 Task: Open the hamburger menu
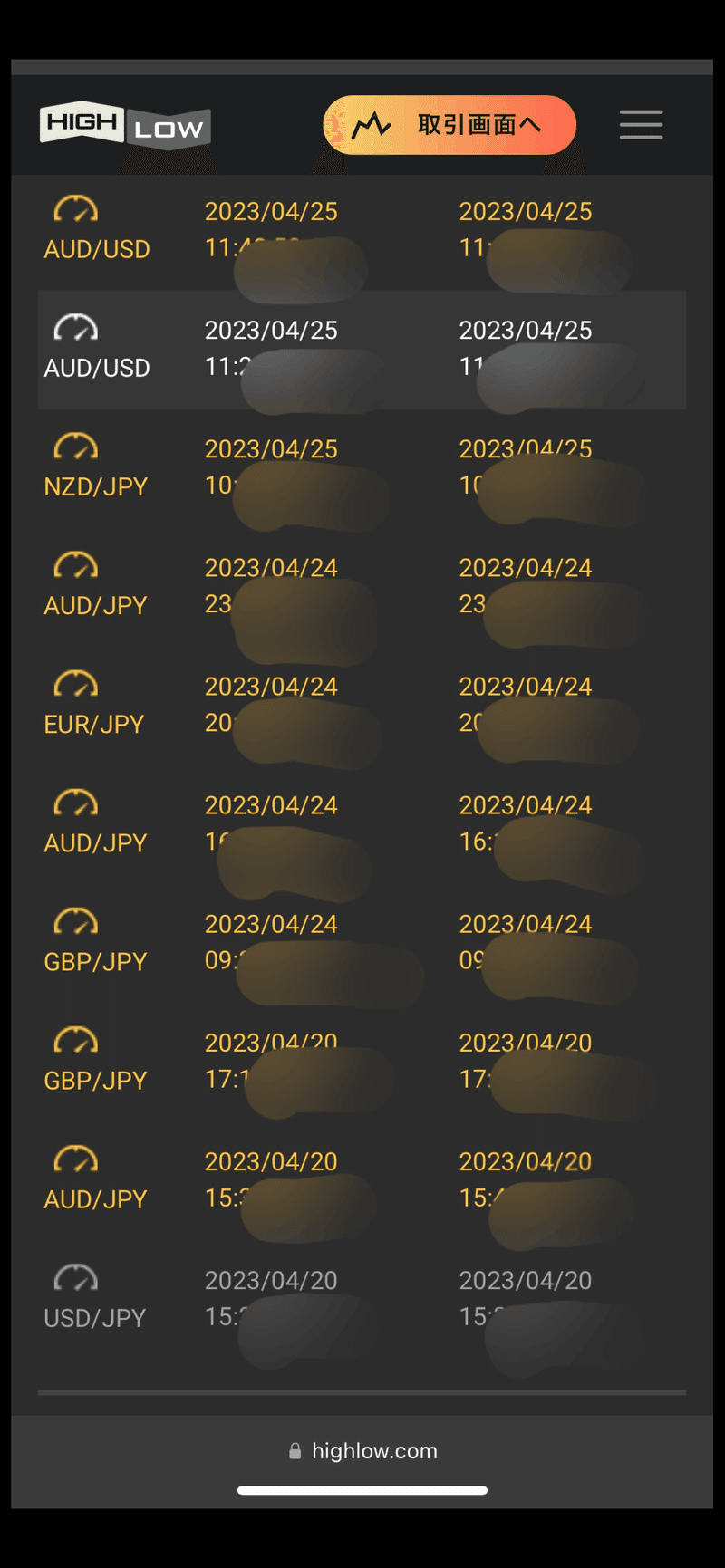coord(641,125)
